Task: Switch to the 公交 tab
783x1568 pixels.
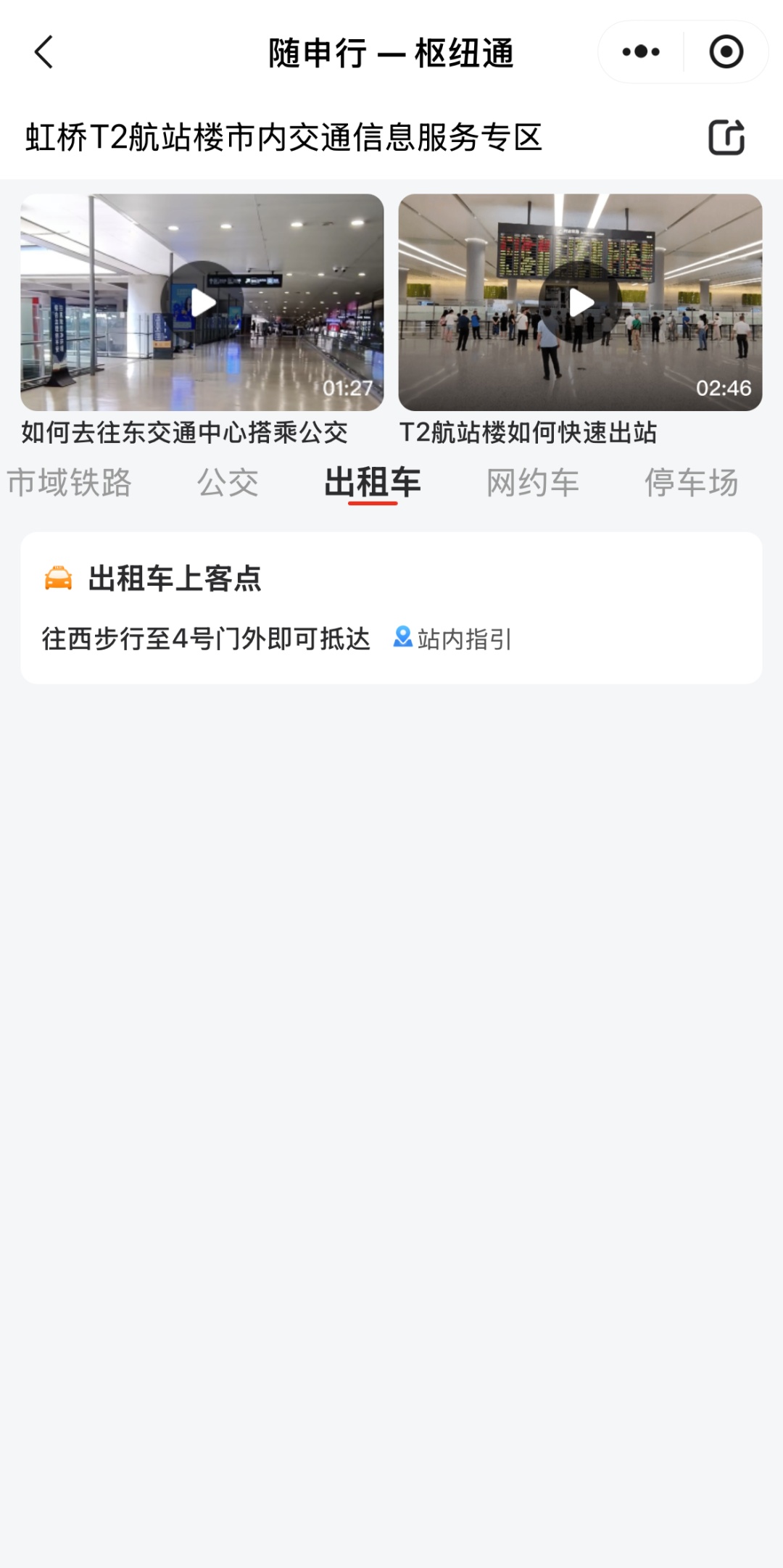Action: 228,483
